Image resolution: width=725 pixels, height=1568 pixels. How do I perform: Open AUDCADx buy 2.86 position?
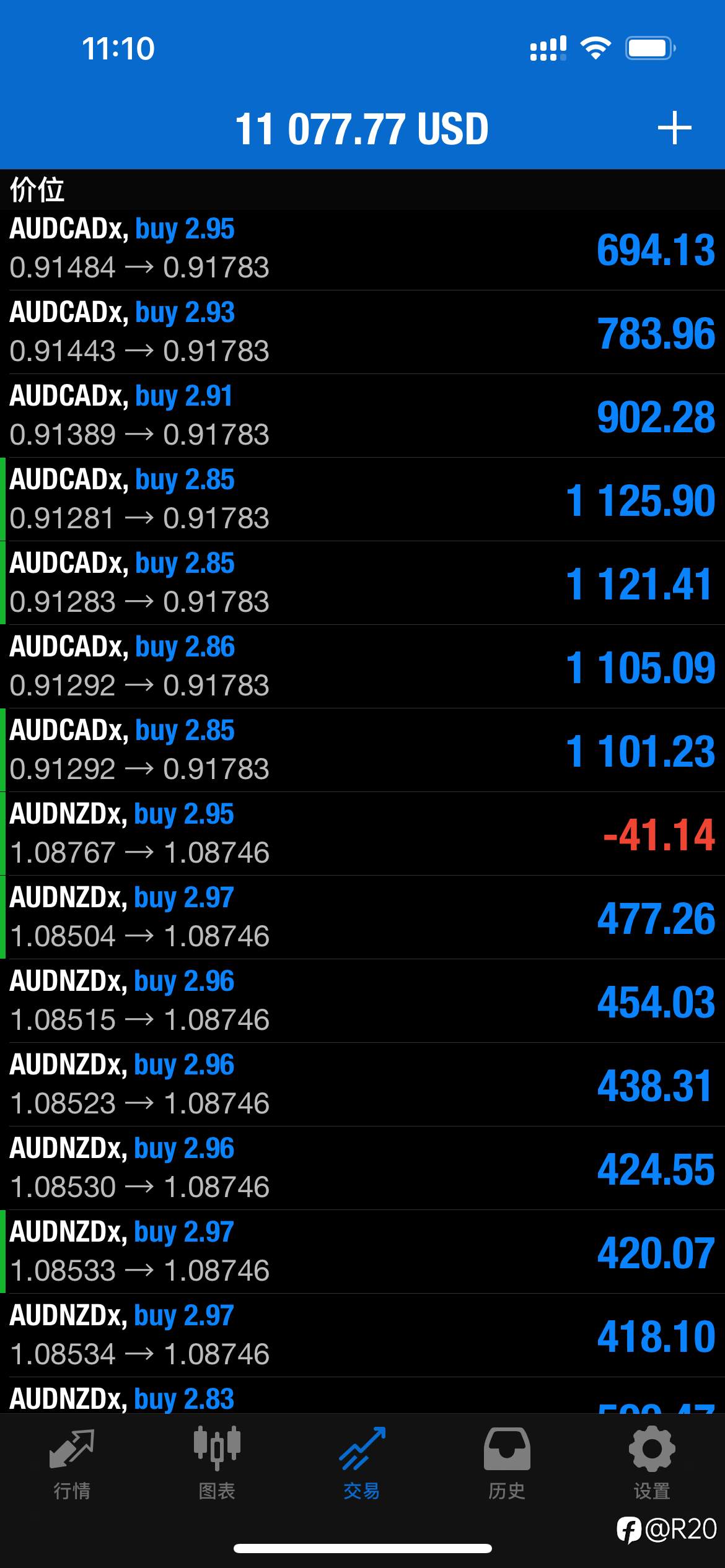(x=362, y=667)
